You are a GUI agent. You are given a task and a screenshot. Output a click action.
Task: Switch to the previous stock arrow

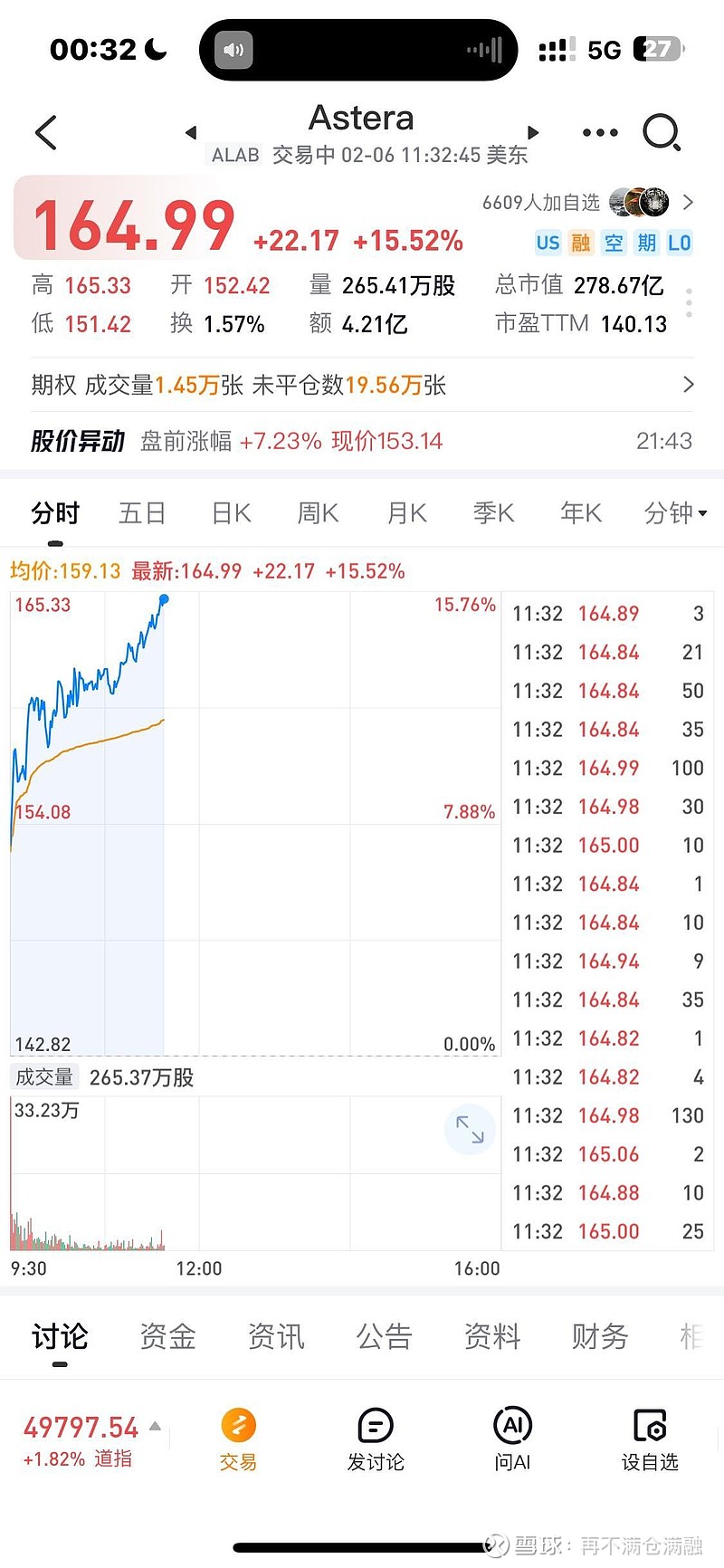[x=191, y=133]
